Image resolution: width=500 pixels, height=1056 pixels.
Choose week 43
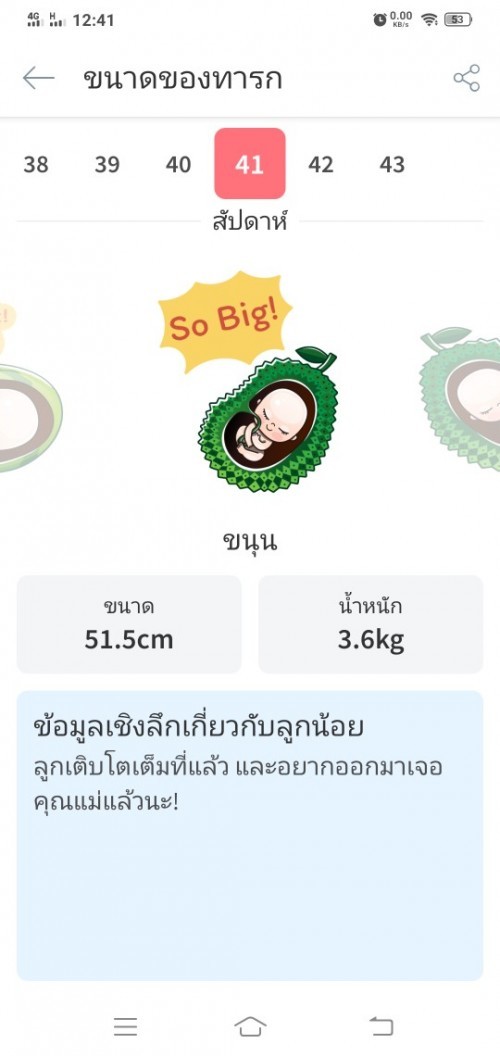click(392, 164)
